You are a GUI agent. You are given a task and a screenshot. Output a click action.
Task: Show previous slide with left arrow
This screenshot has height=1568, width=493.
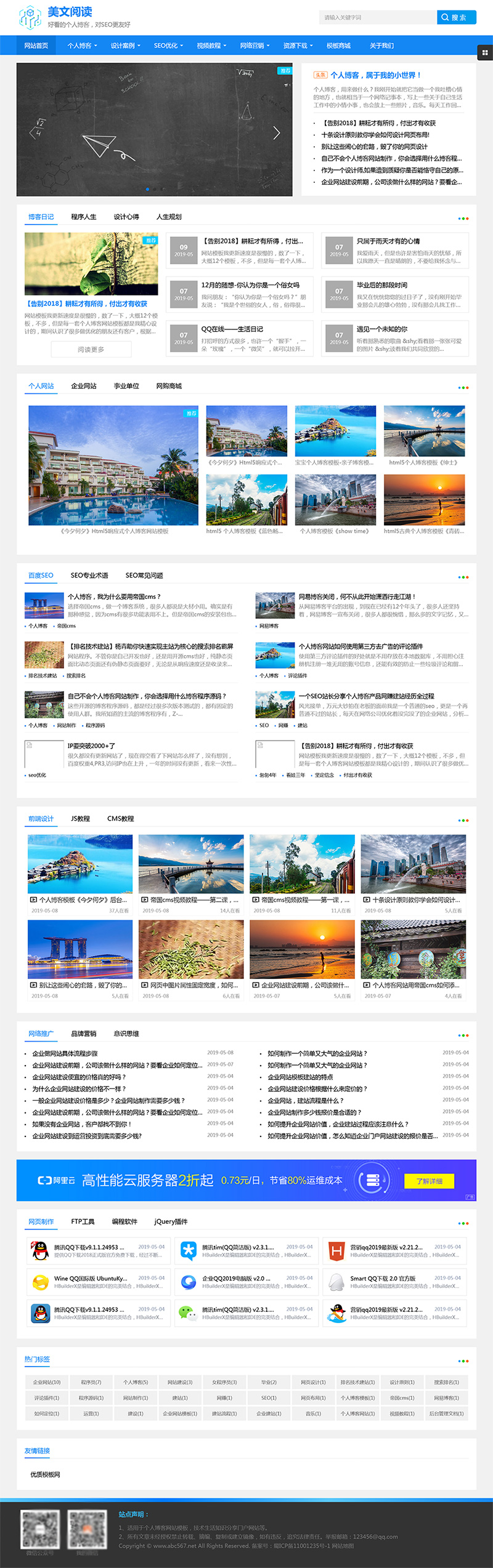(35, 132)
